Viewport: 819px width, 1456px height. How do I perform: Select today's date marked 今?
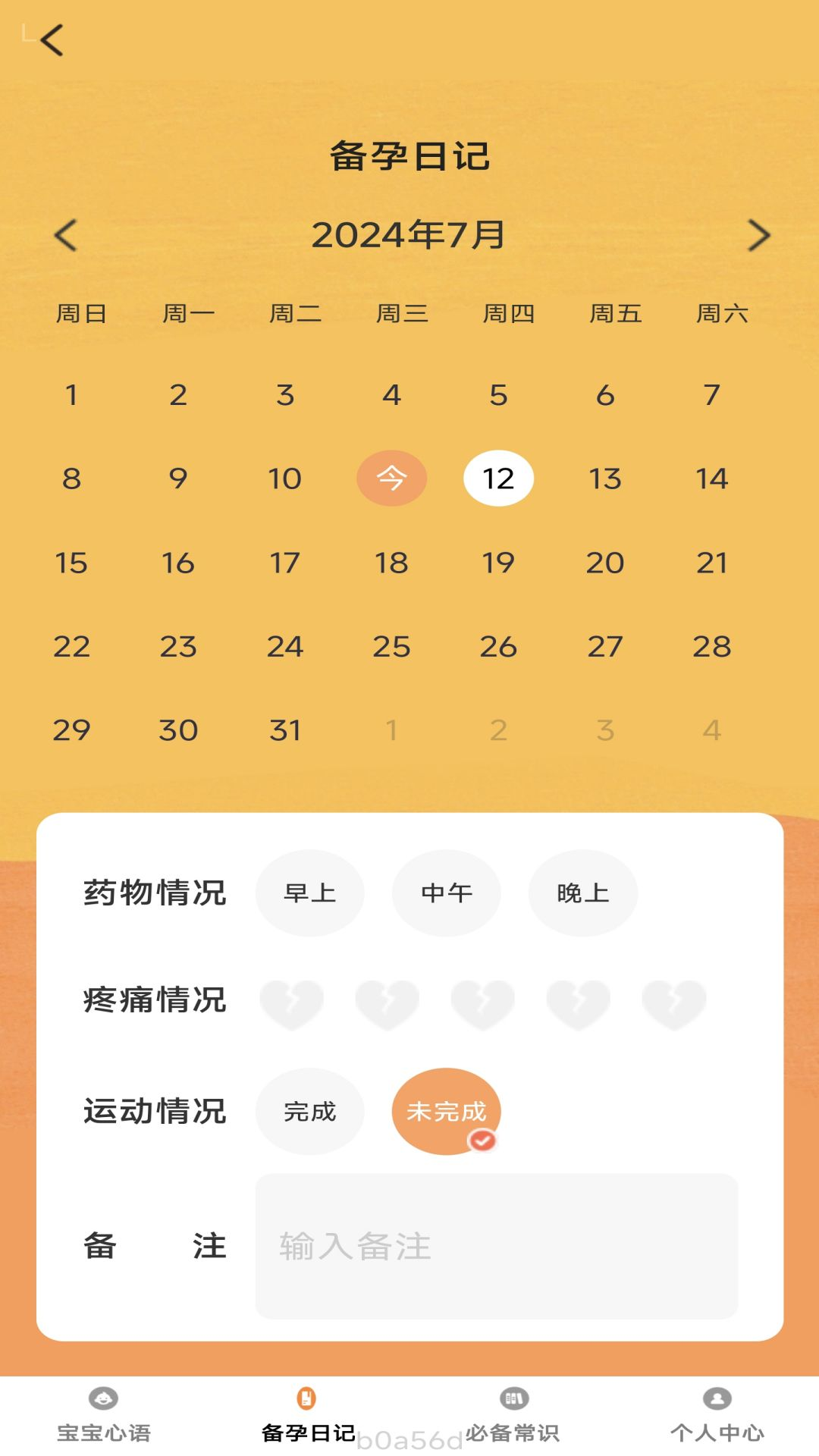tap(391, 479)
